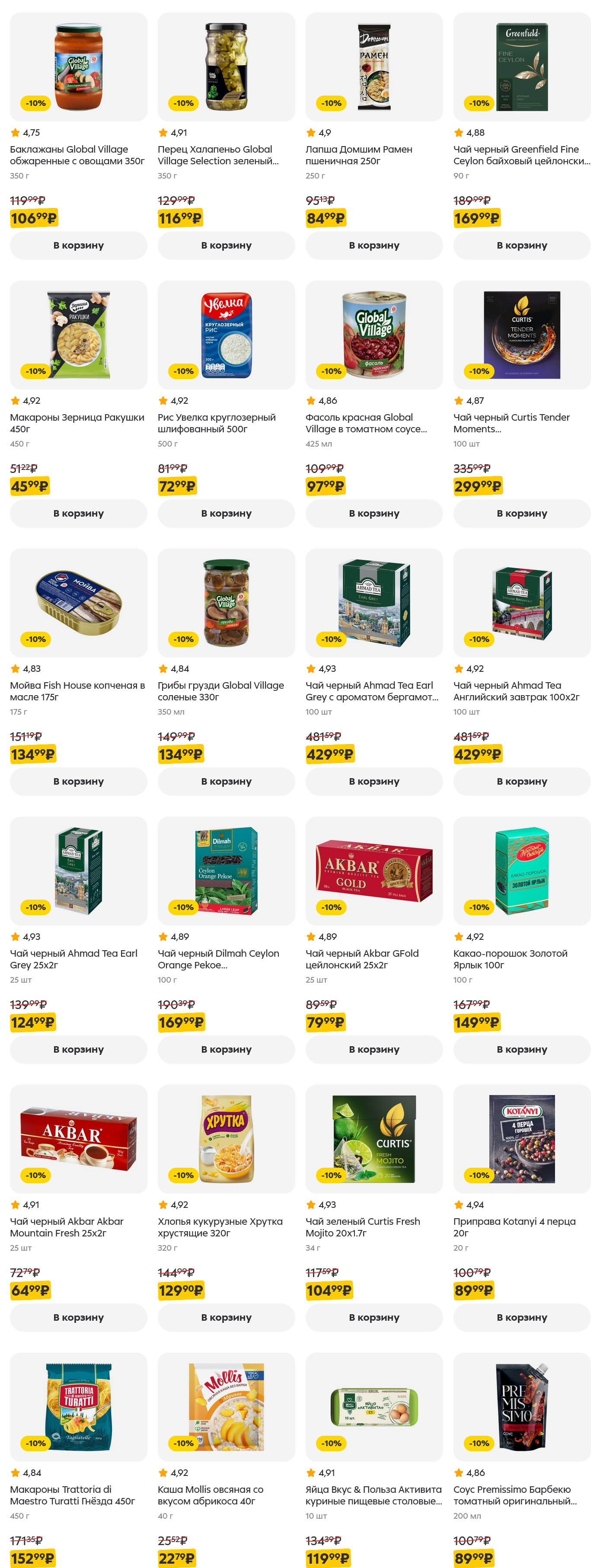Add Приправа Kotanyi 4 перца to cart
The width and height of the screenshot is (603, 1568).
pos(521,1317)
